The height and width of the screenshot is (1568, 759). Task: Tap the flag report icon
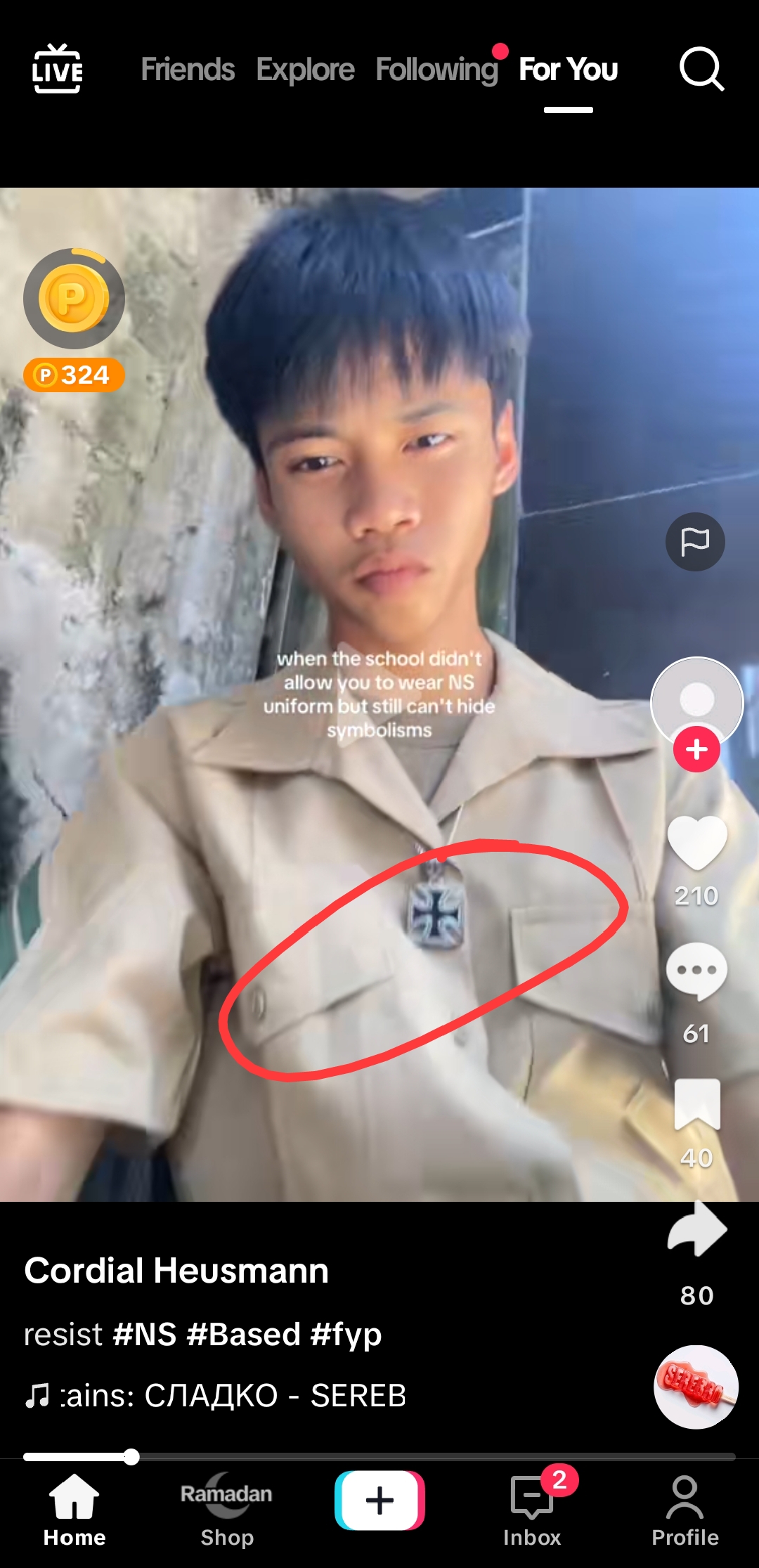695,541
